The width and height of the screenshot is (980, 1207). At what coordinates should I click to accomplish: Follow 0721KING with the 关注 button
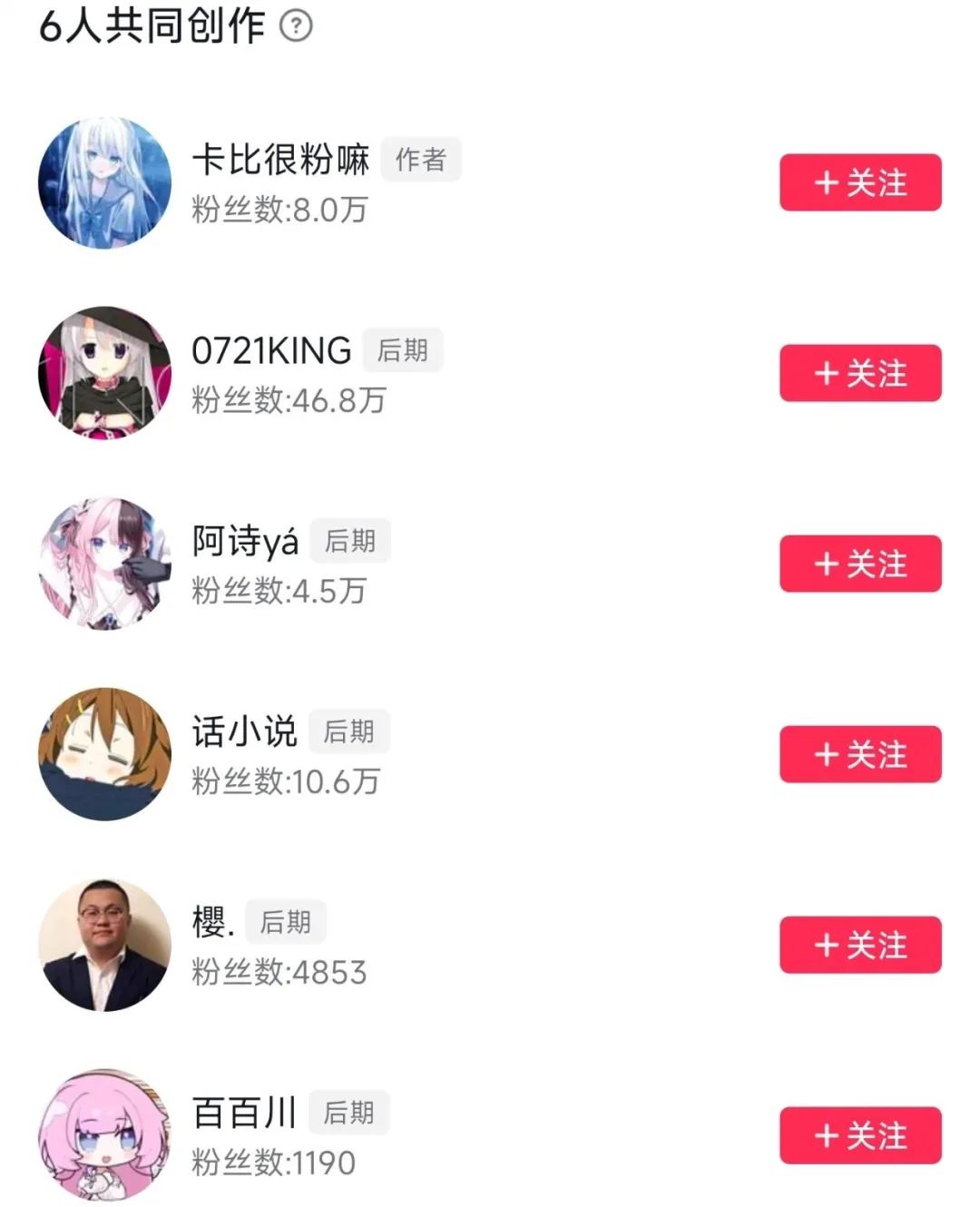tap(860, 373)
